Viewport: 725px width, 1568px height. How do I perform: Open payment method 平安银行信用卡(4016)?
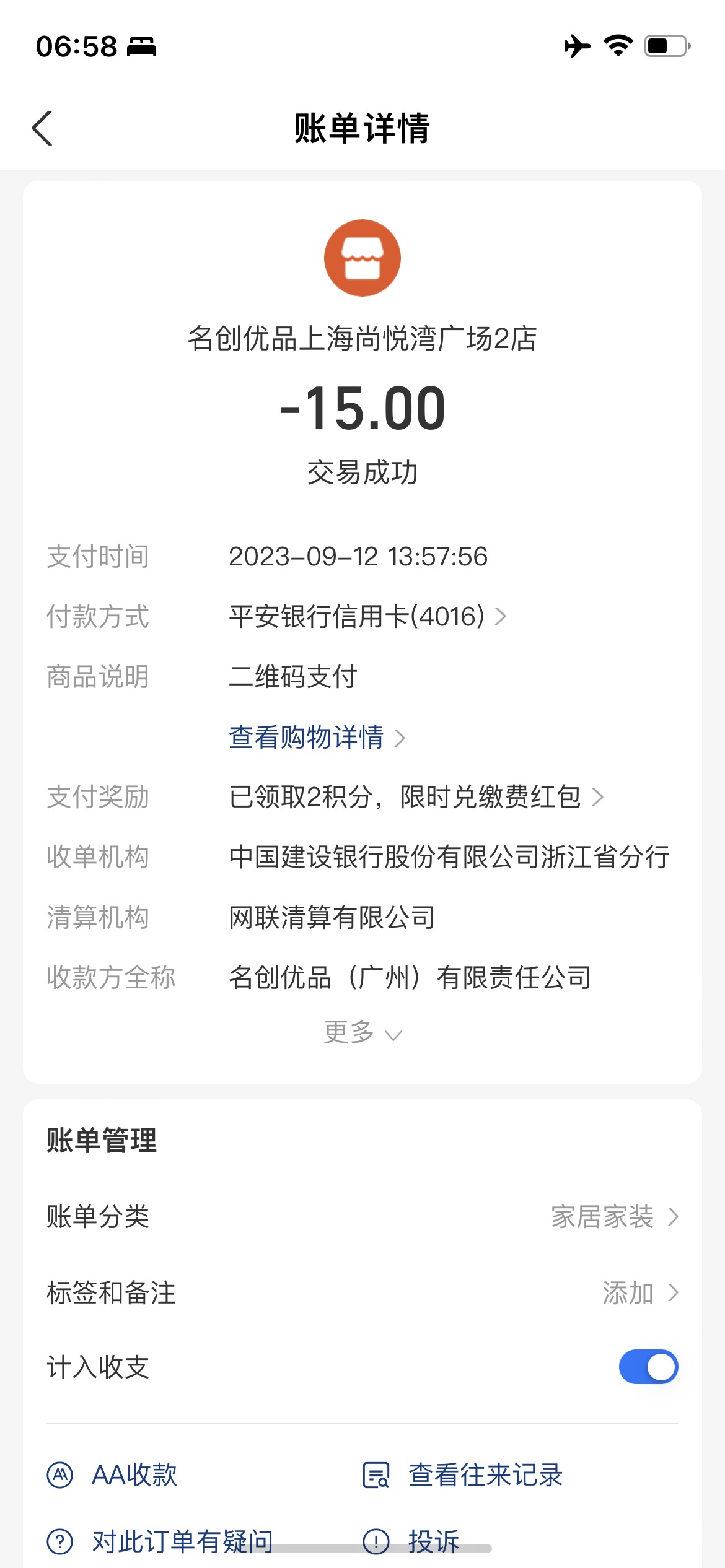point(368,617)
